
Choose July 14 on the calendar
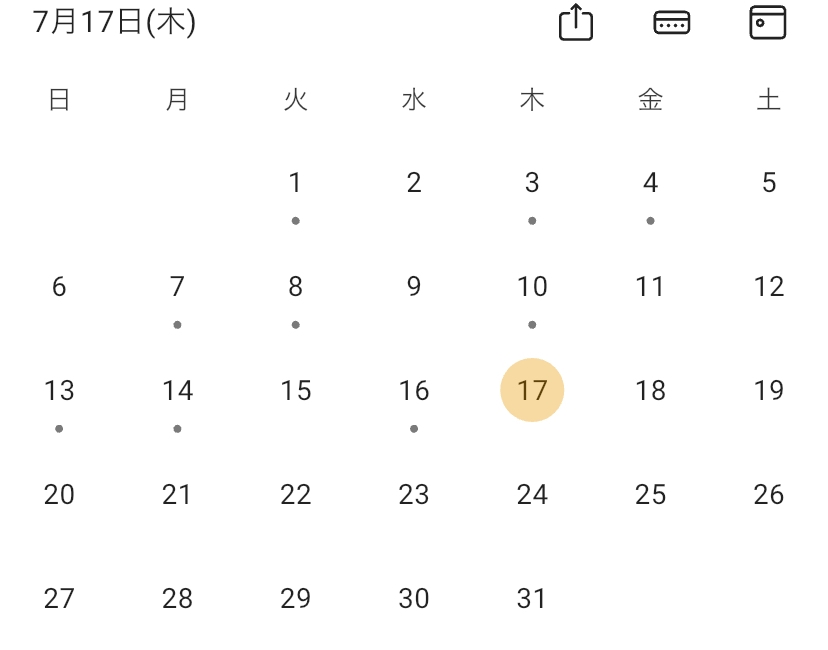coord(177,391)
